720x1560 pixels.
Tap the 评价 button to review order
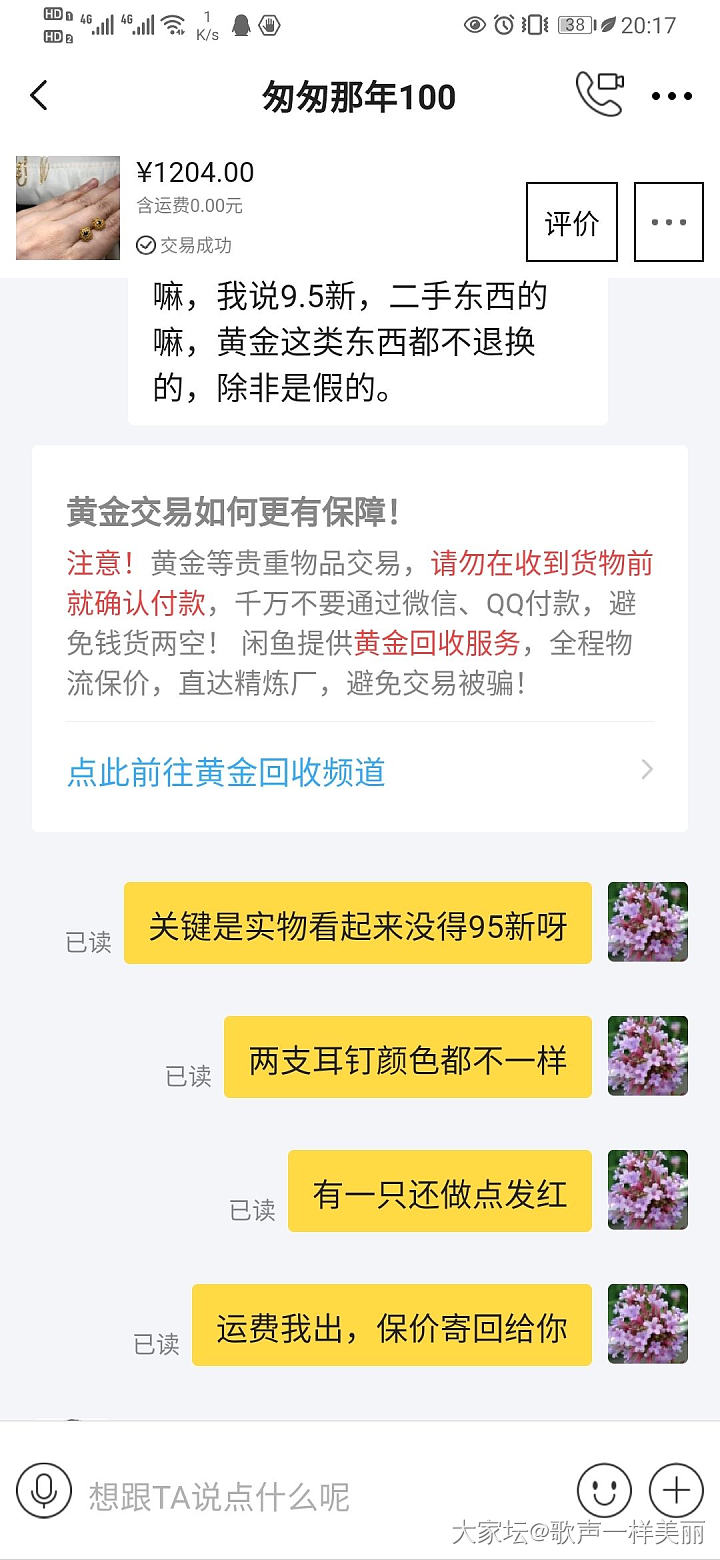[x=571, y=222]
